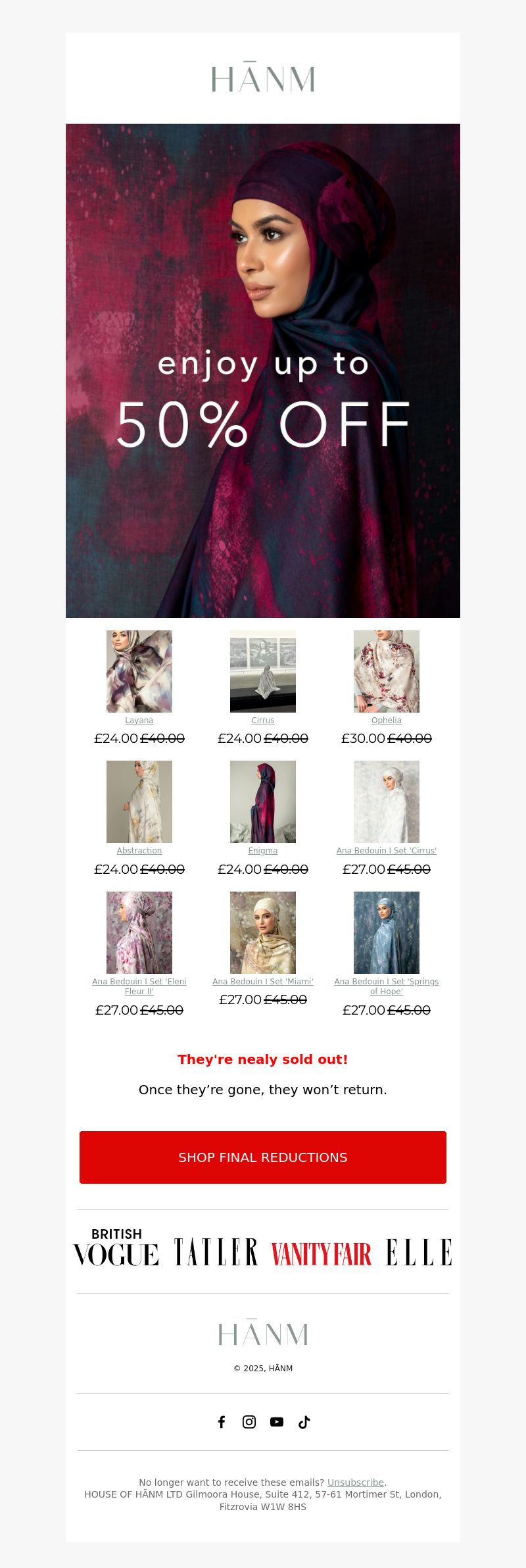Tap the Unsubscribe link
This screenshot has width=526, height=1568.
pos(355,1482)
